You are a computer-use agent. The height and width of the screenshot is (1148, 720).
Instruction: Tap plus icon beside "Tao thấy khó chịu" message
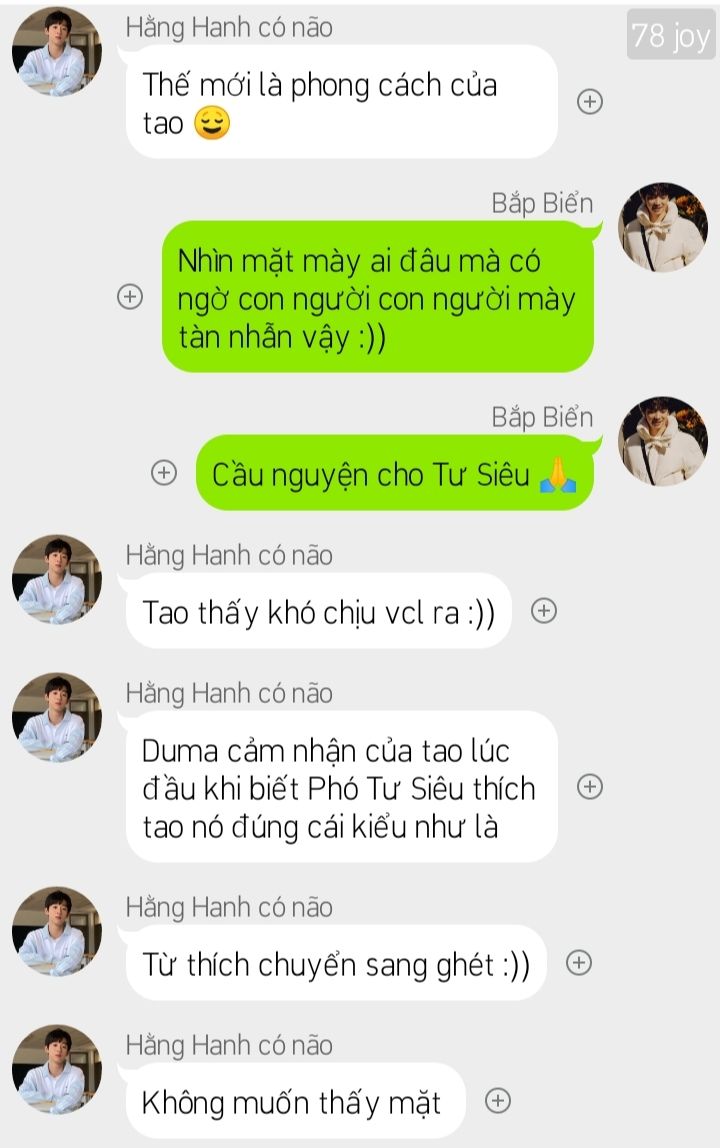543,611
